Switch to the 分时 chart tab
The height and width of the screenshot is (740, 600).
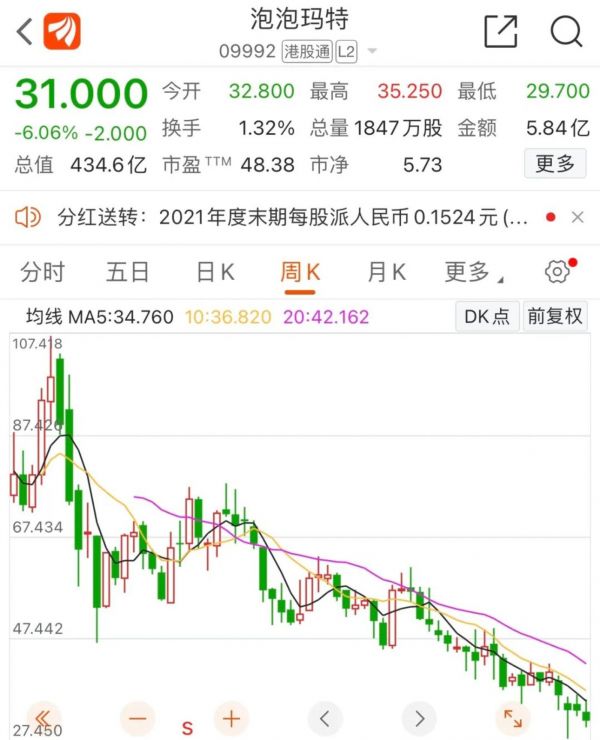pyautogui.click(x=42, y=271)
